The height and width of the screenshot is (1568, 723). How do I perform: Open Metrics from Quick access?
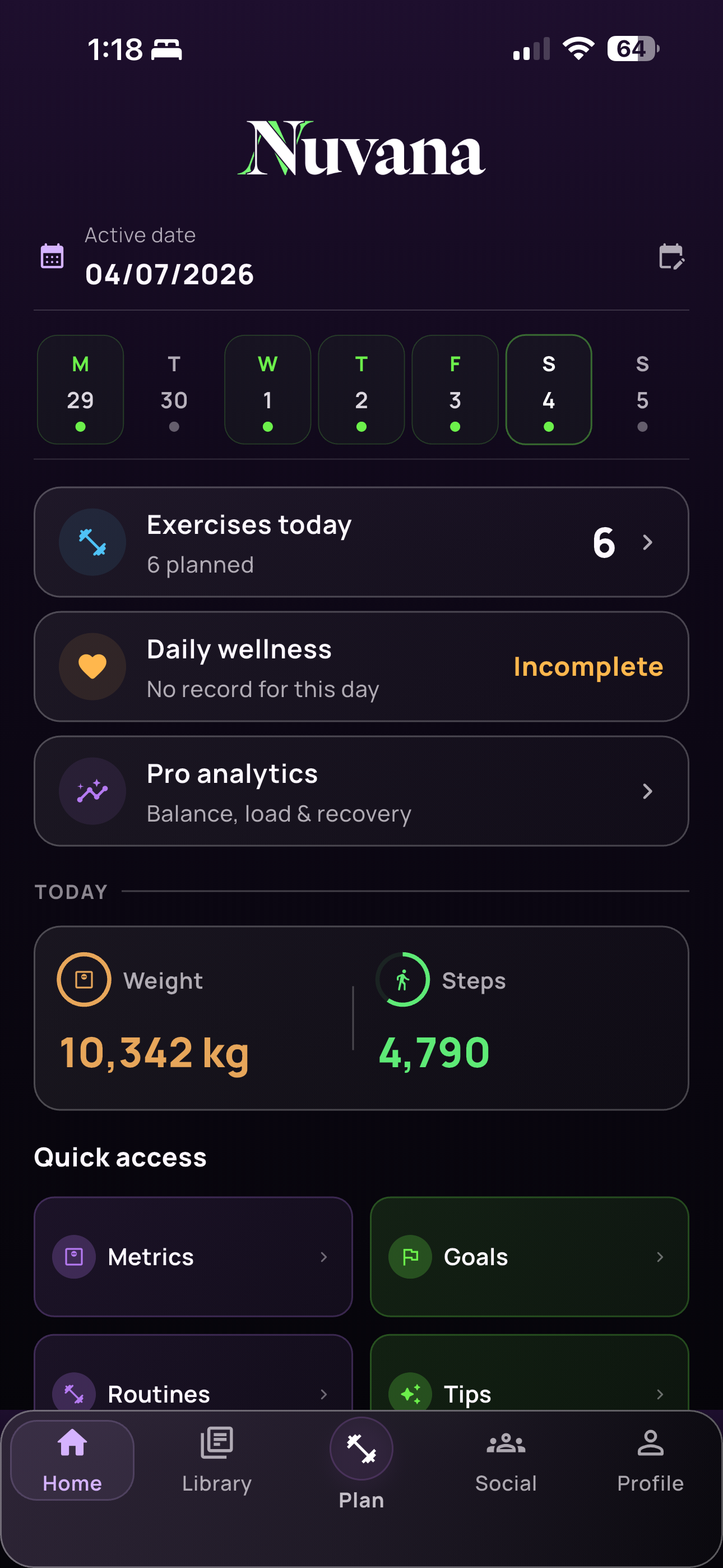click(x=193, y=1257)
